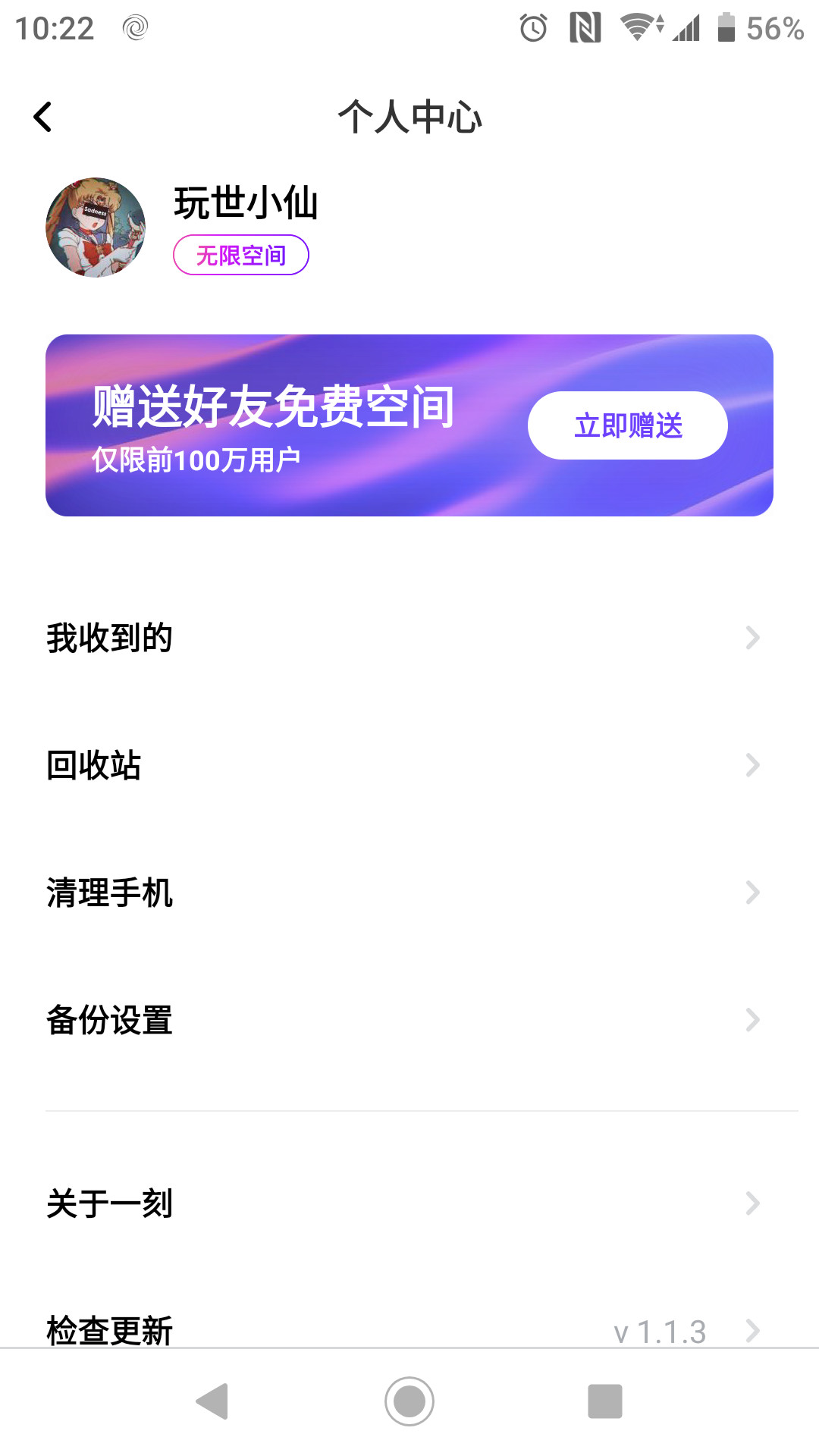The height and width of the screenshot is (1456, 819).
Task: Tap the Android home navigation button
Action: tap(409, 1402)
